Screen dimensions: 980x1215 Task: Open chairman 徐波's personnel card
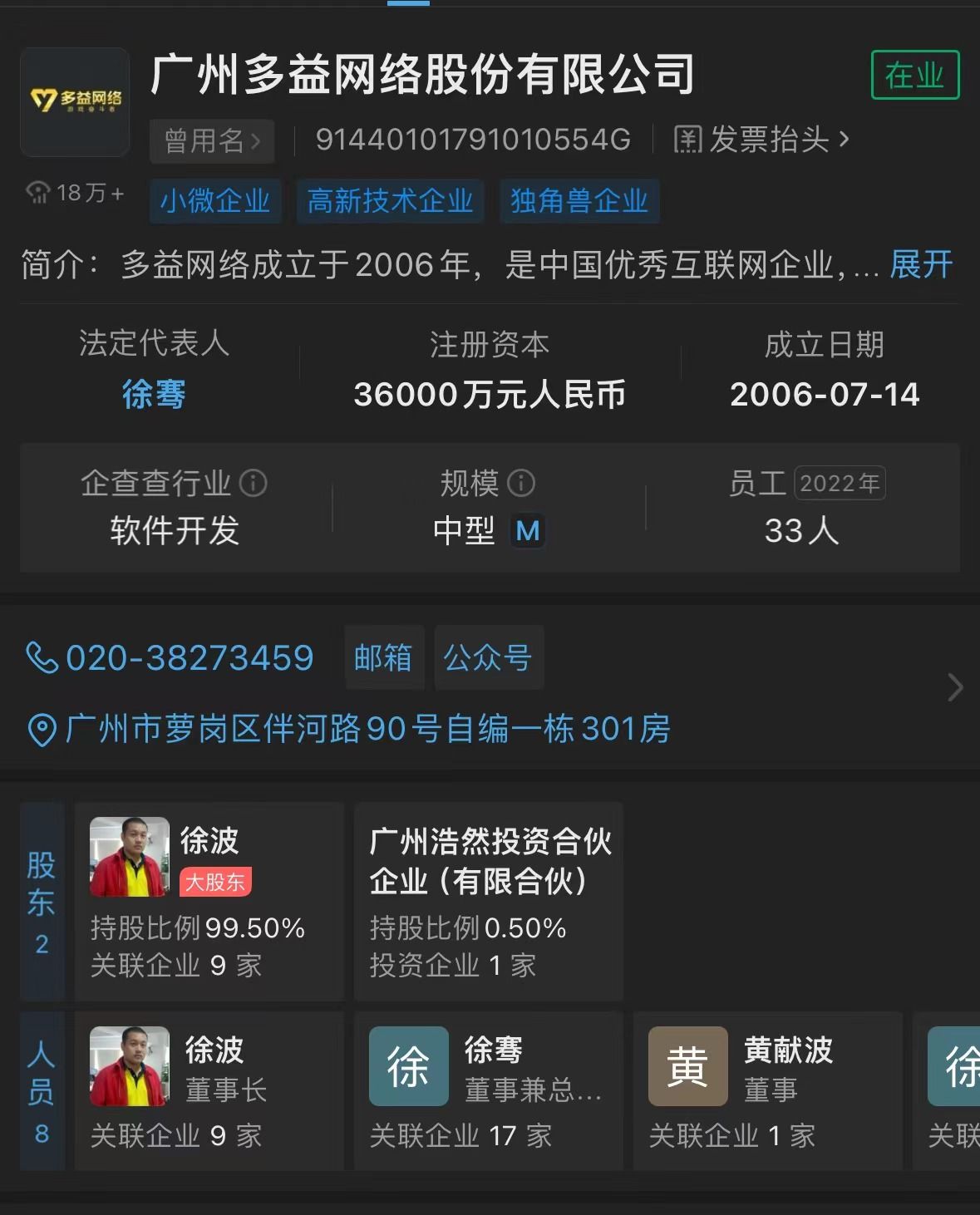point(209,1091)
